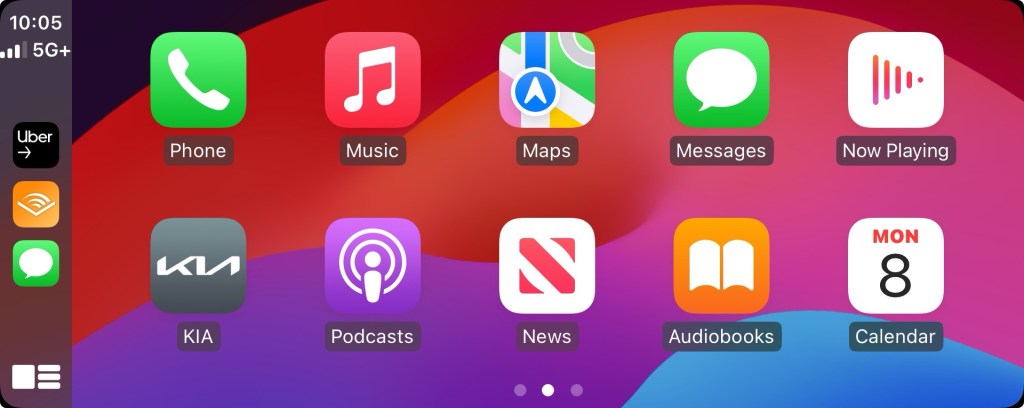
Task: Go to the first home page dot
Action: pos(520,390)
